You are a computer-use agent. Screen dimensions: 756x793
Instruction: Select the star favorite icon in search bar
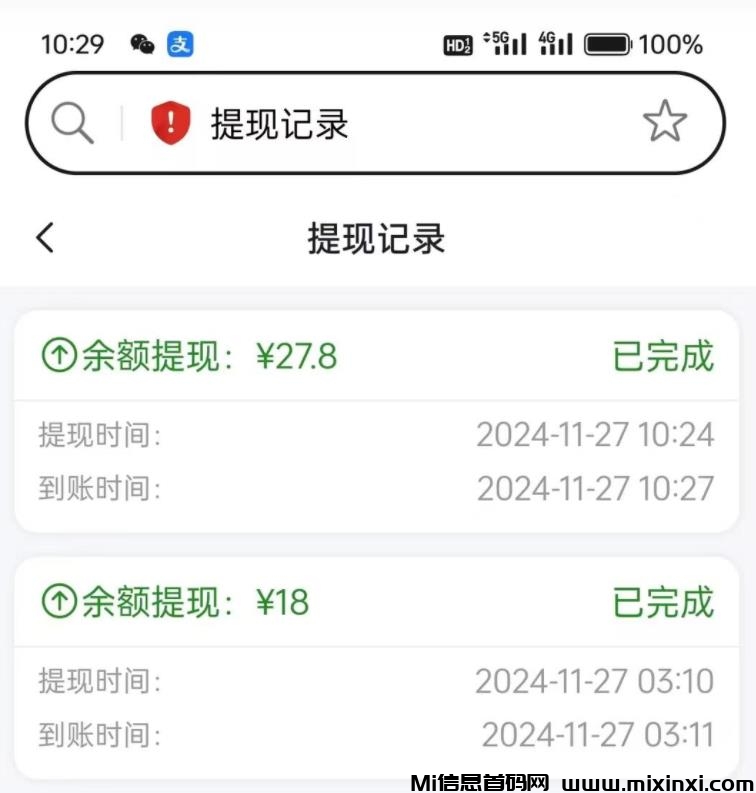(x=666, y=122)
